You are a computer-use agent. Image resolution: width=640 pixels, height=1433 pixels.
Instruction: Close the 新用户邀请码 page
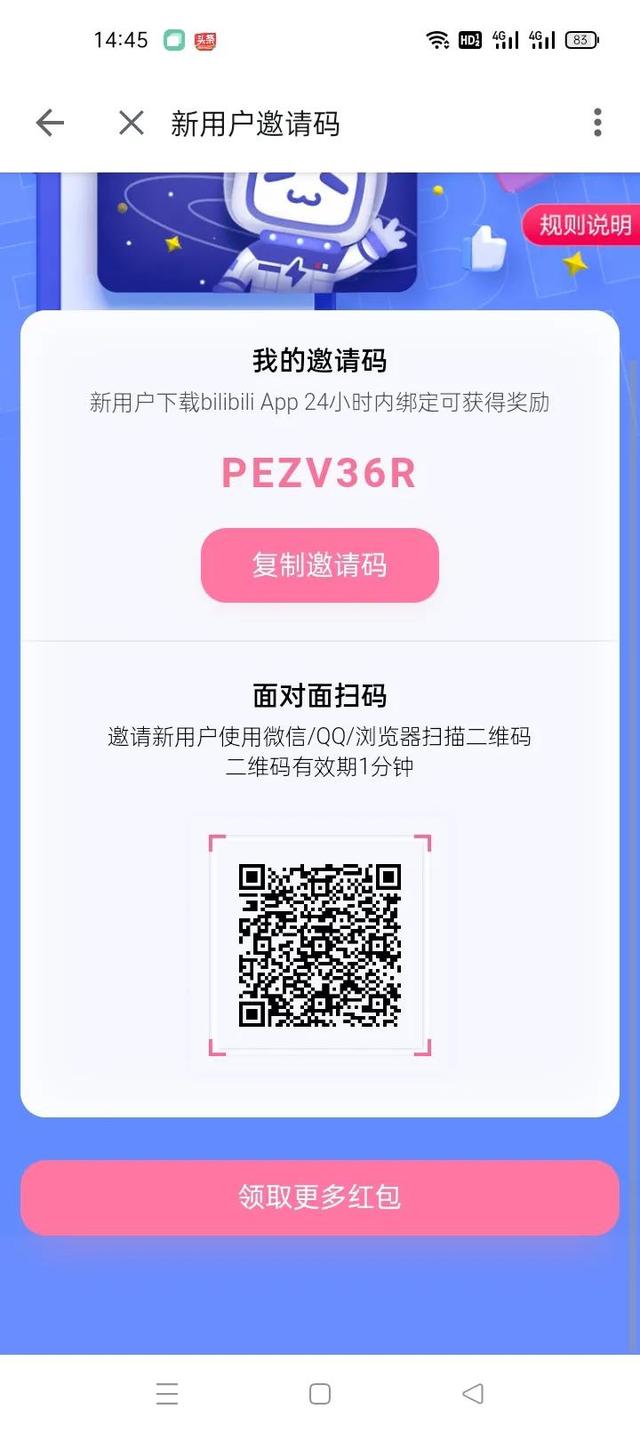tap(131, 123)
